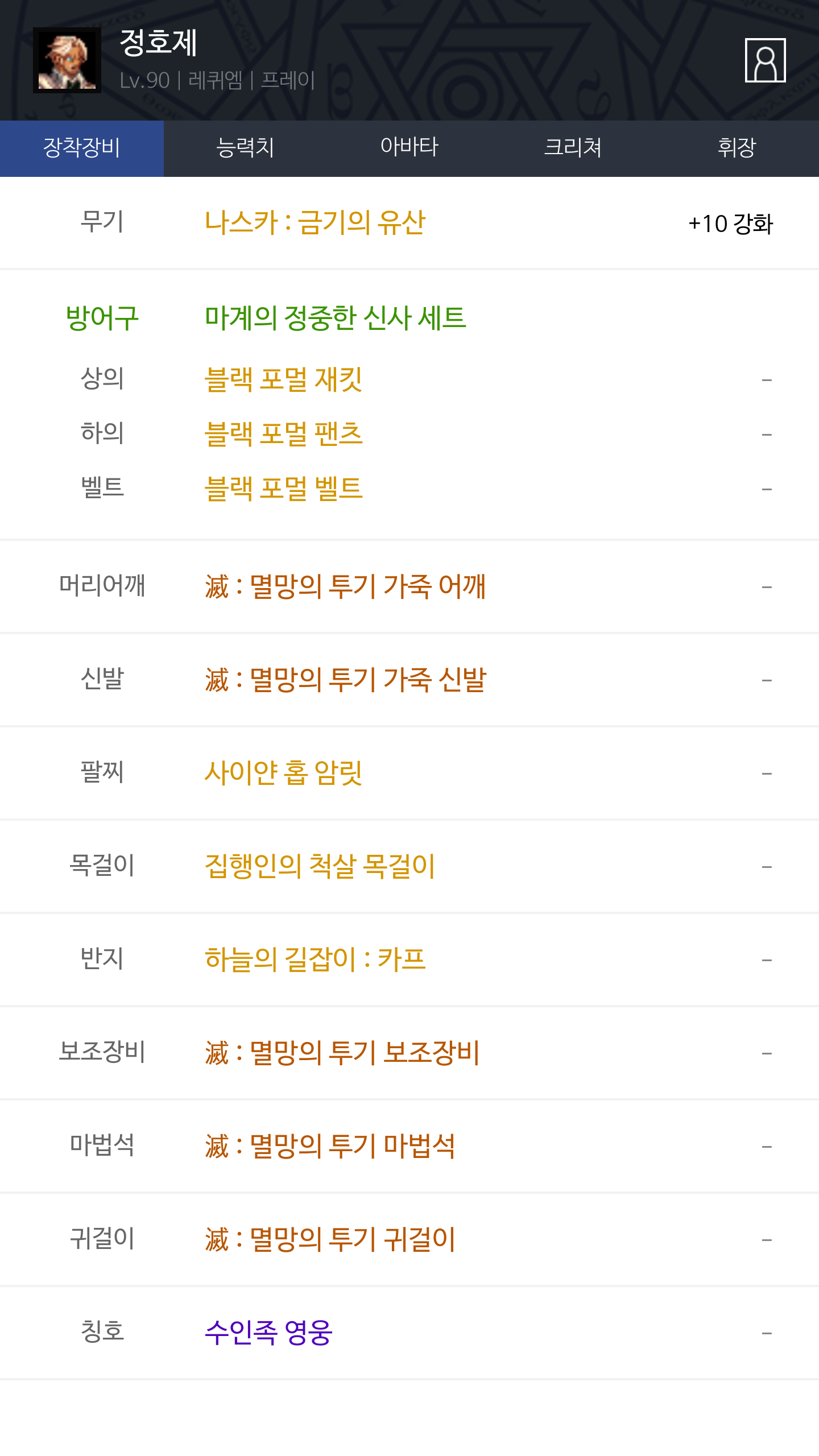Switch to the 능력치 tab

coord(246,148)
